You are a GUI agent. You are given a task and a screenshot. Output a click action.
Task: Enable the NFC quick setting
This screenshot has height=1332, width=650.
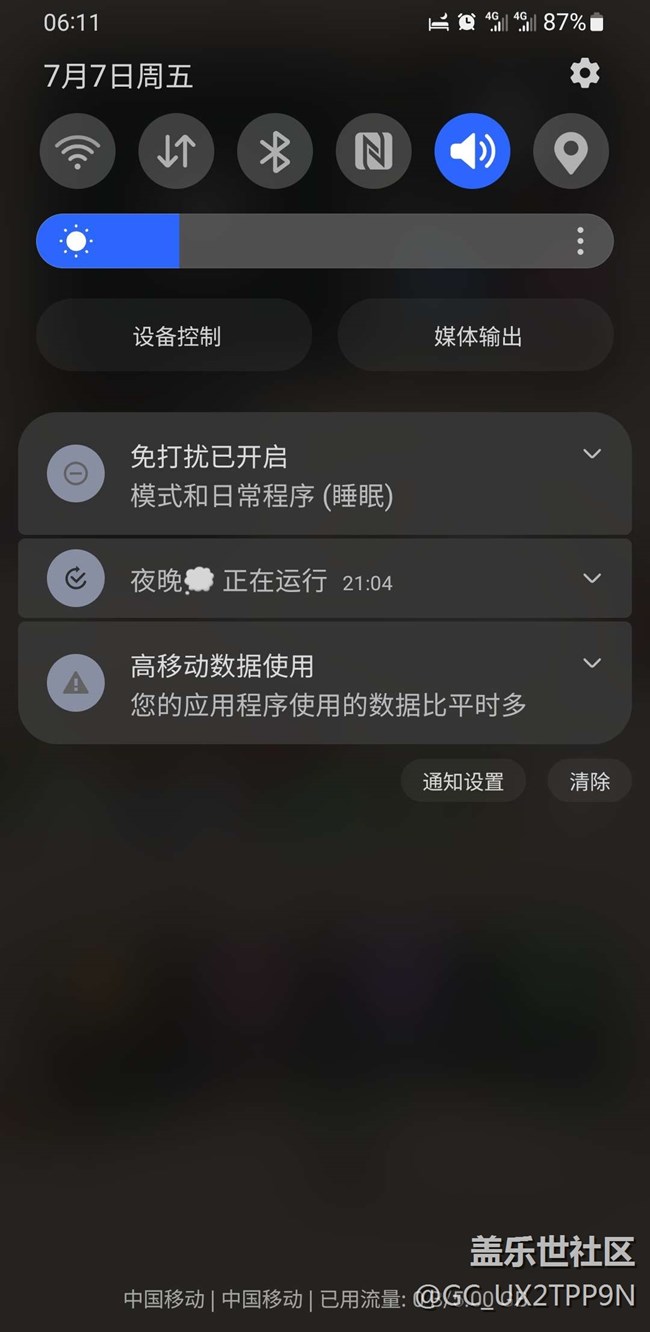374,152
